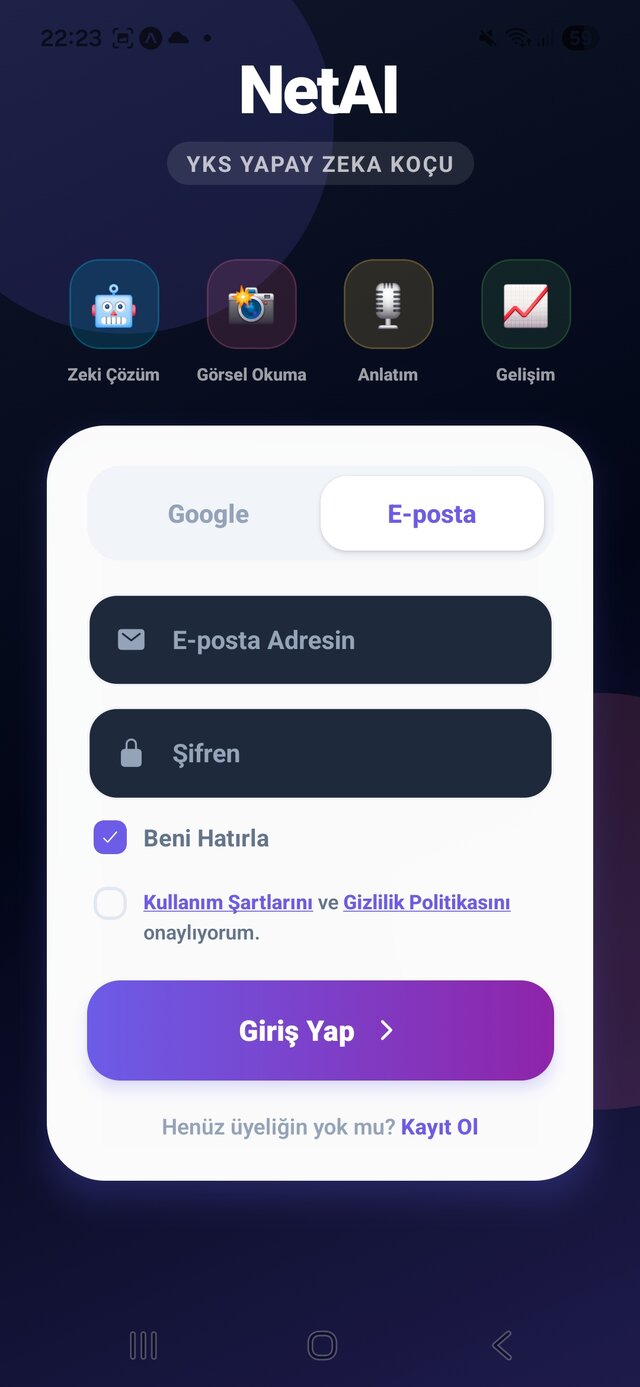The width and height of the screenshot is (640, 1387).
Task: Go back using the system back button
Action: click(502, 1345)
